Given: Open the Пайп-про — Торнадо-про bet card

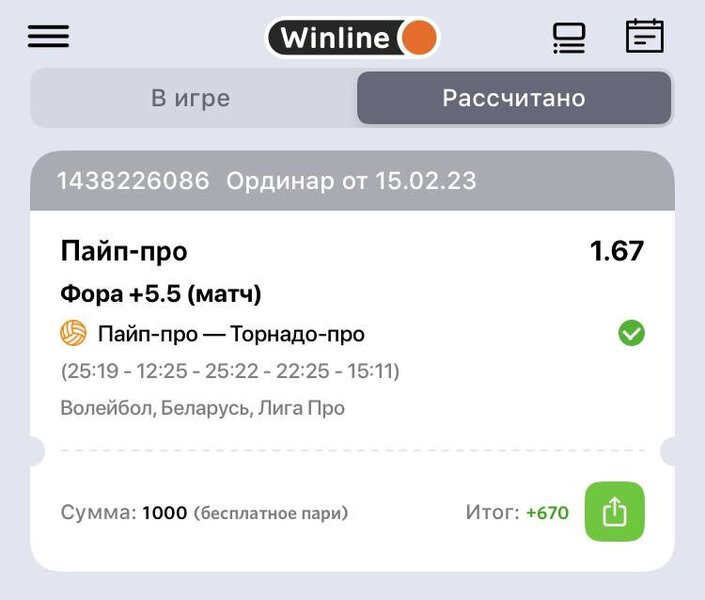Looking at the screenshot, I should pos(230,334).
